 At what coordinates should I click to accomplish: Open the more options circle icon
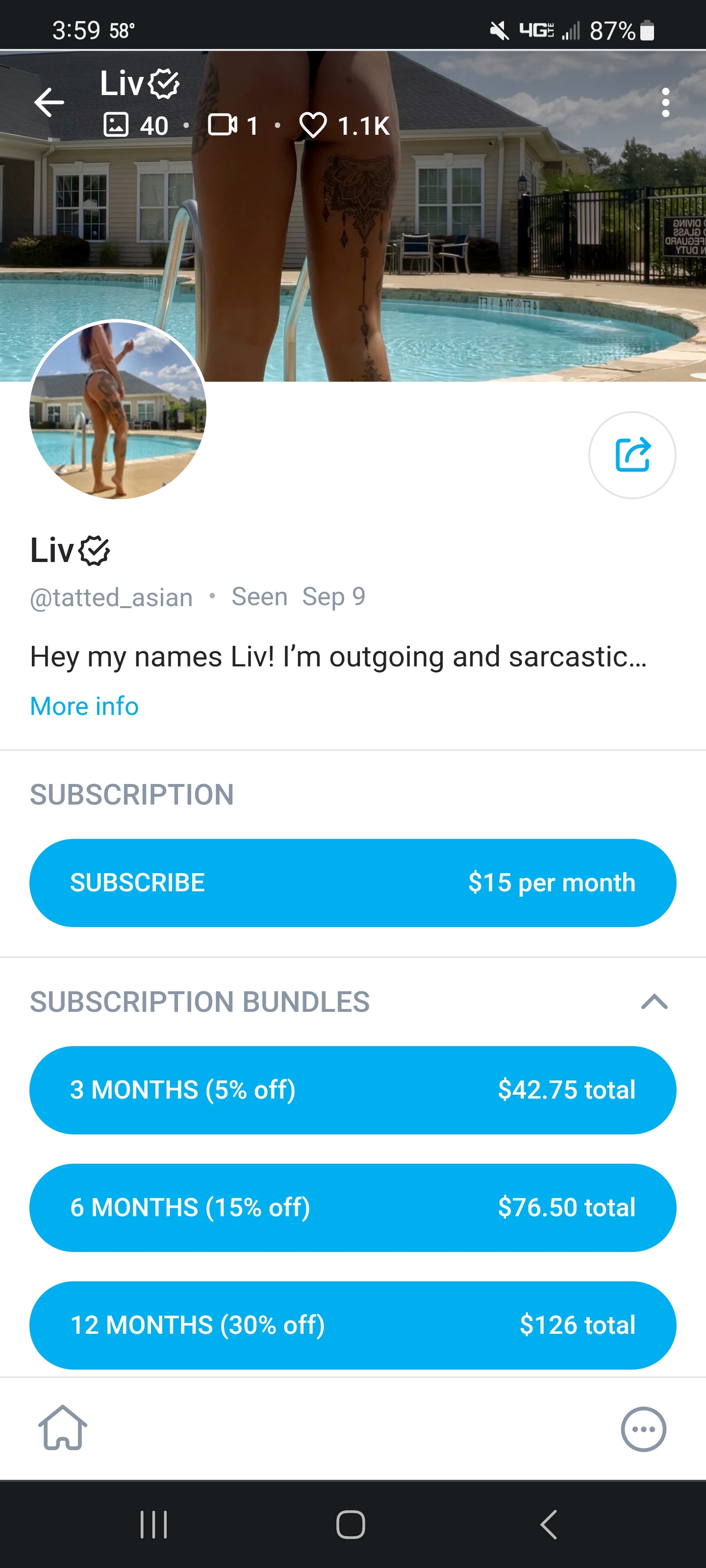[643, 1429]
